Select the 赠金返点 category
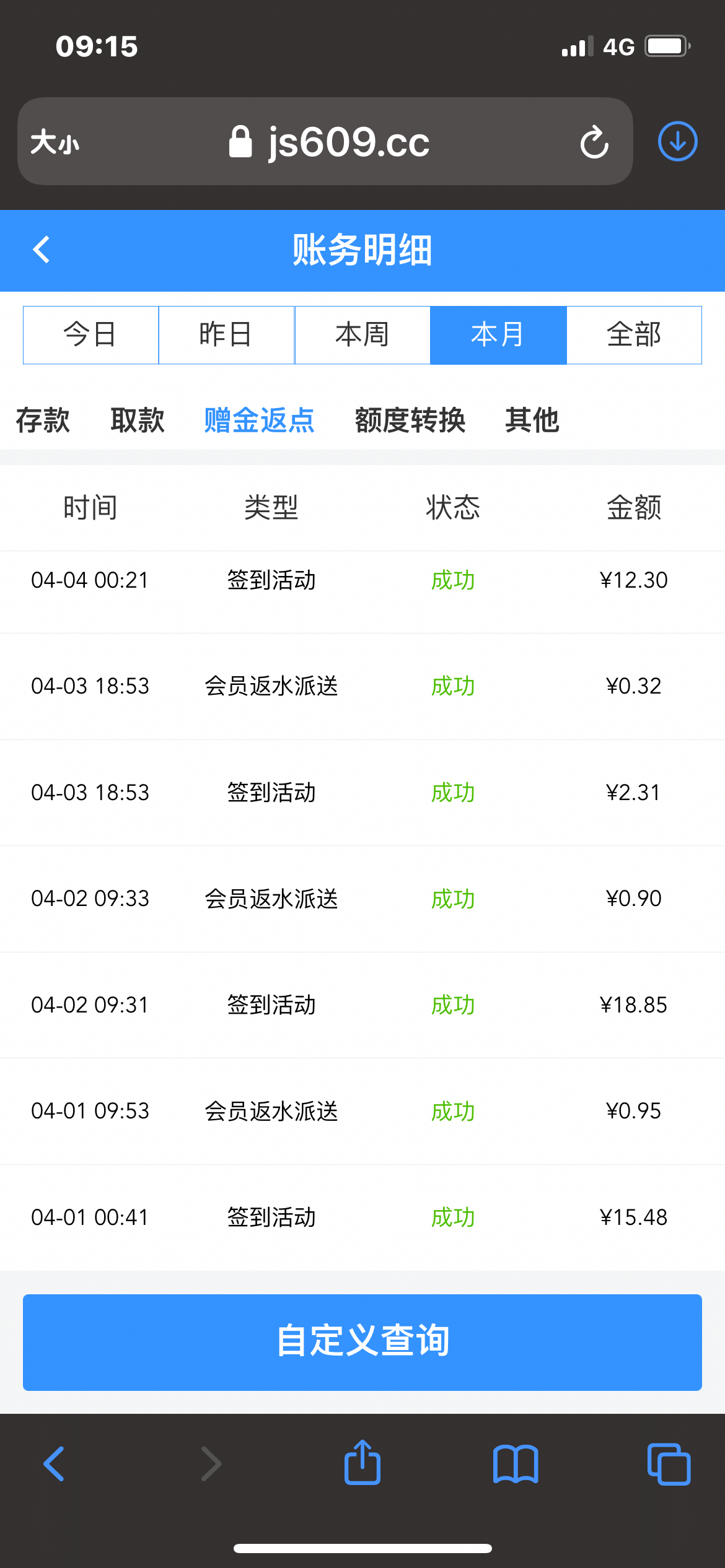This screenshot has height=1568, width=725. click(x=260, y=420)
